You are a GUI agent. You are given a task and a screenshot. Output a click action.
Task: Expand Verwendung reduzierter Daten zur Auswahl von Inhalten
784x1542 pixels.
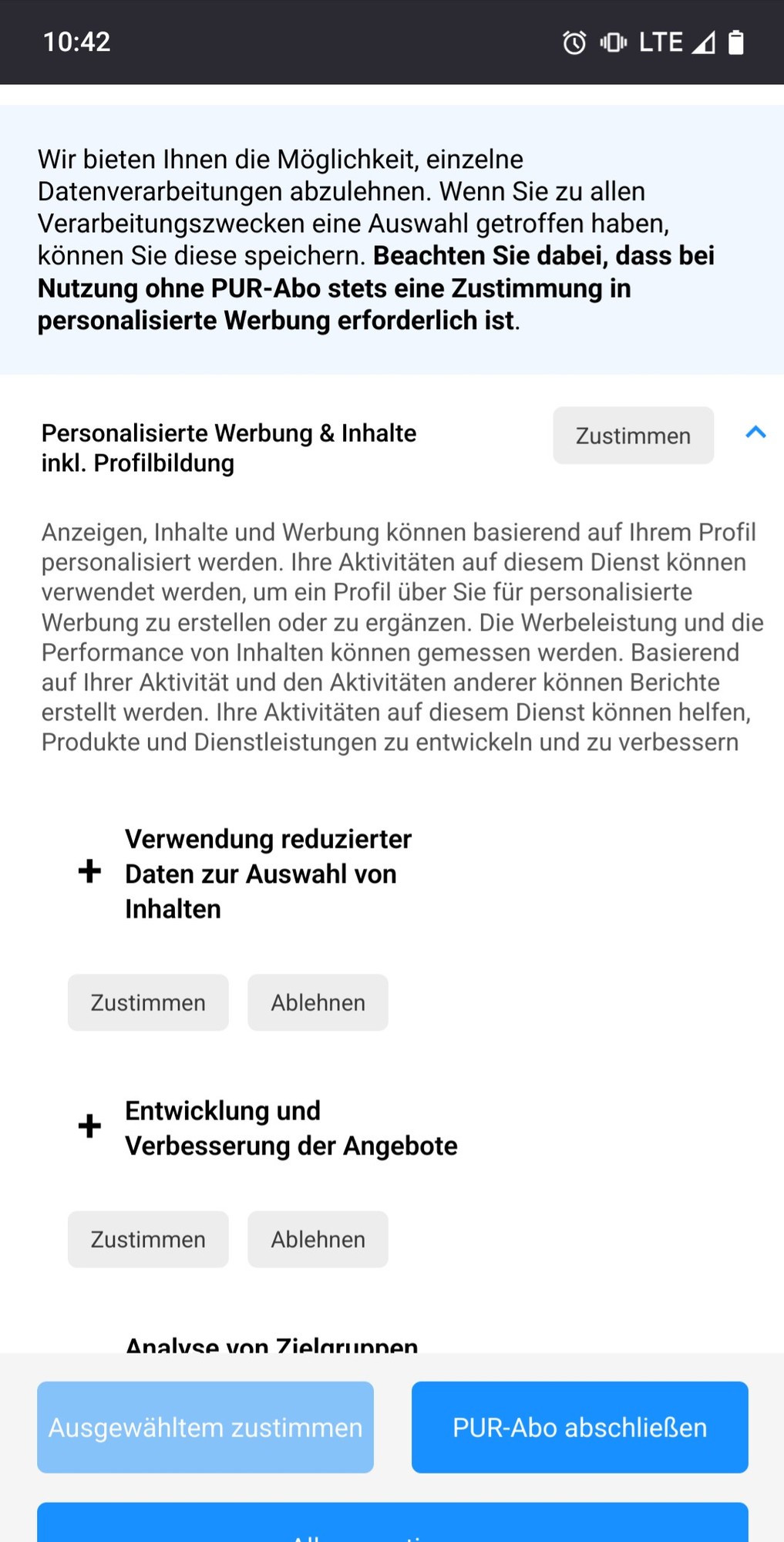[90, 871]
